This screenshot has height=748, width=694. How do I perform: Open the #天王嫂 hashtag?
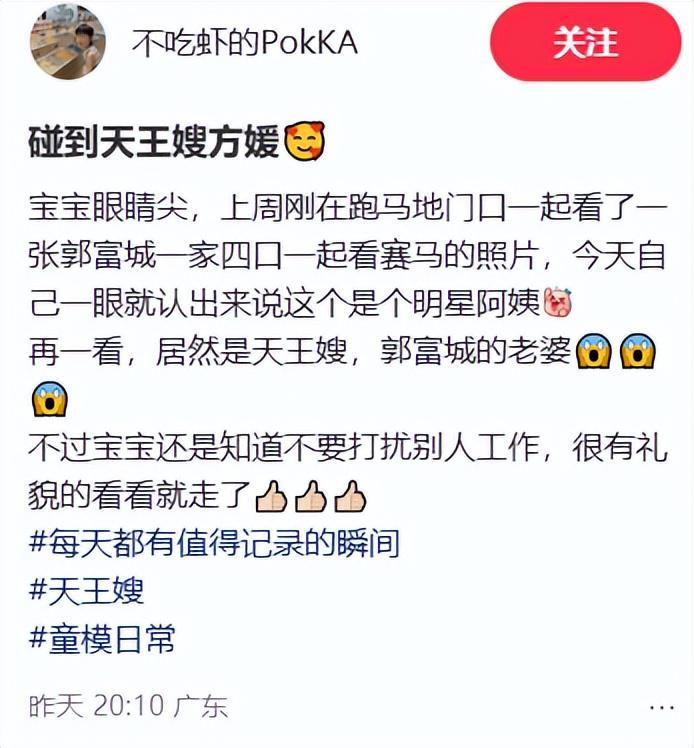point(87,591)
